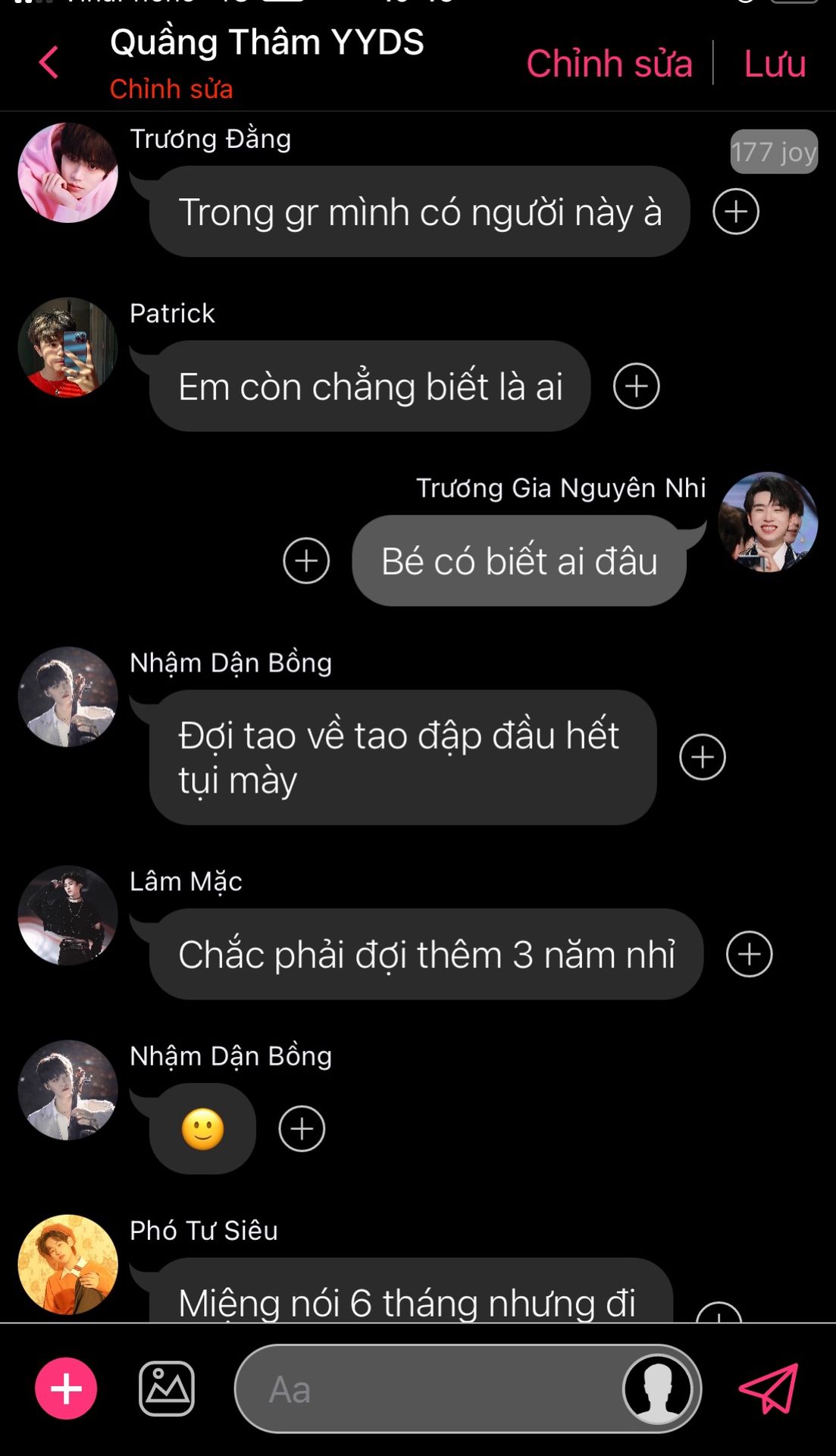The height and width of the screenshot is (1456, 836).
Task: Tap Patrick's profile picture
Action: pyautogui.click(x=68, y=347)
